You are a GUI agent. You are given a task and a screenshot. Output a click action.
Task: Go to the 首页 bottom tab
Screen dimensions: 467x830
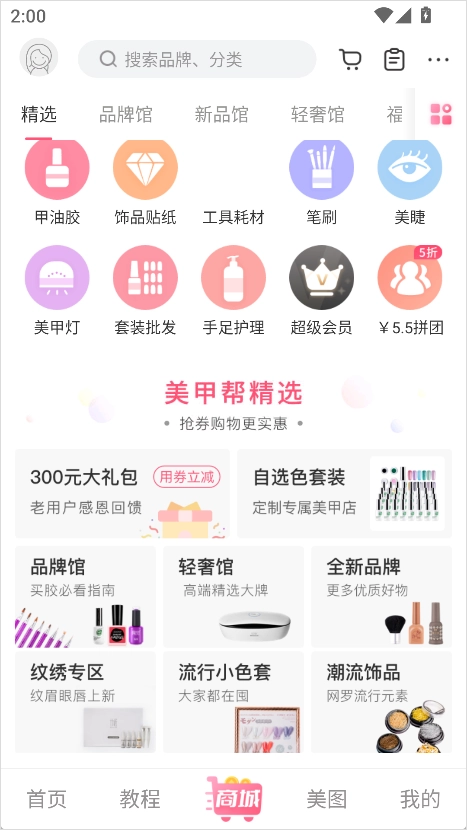pos(47,799)
